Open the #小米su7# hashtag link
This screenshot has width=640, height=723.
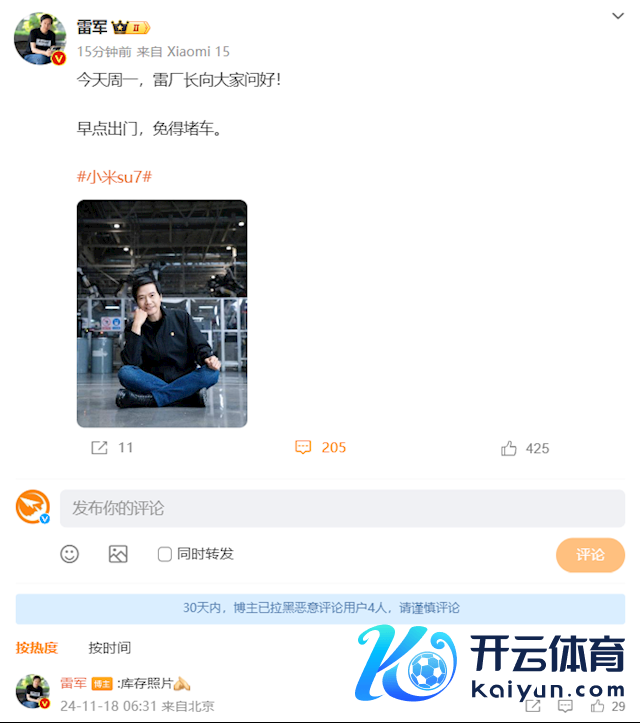tap(114, 176)
